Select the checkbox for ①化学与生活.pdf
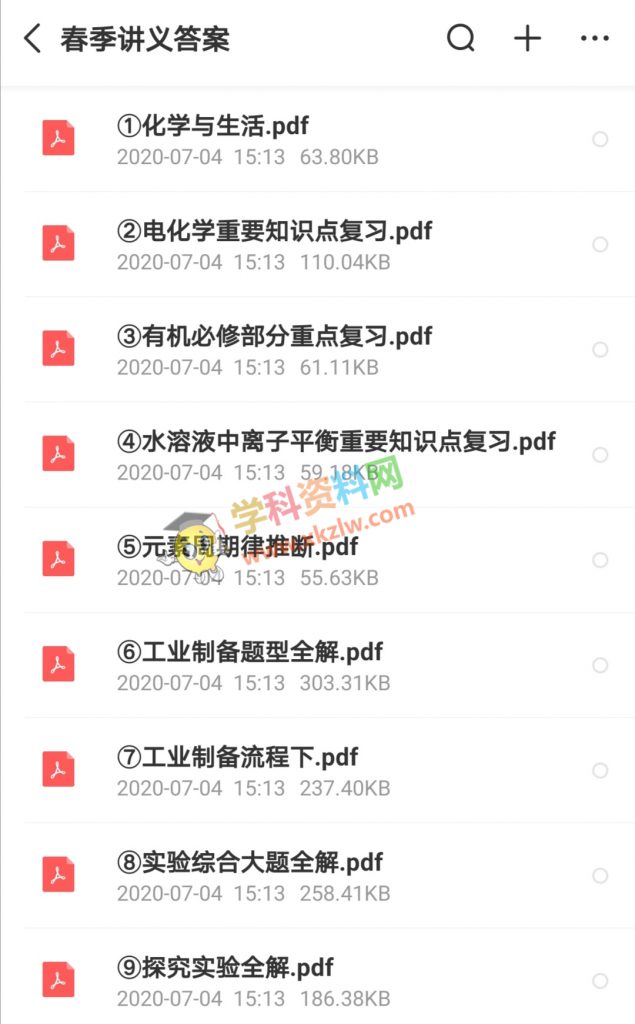 tap(600, 139)
